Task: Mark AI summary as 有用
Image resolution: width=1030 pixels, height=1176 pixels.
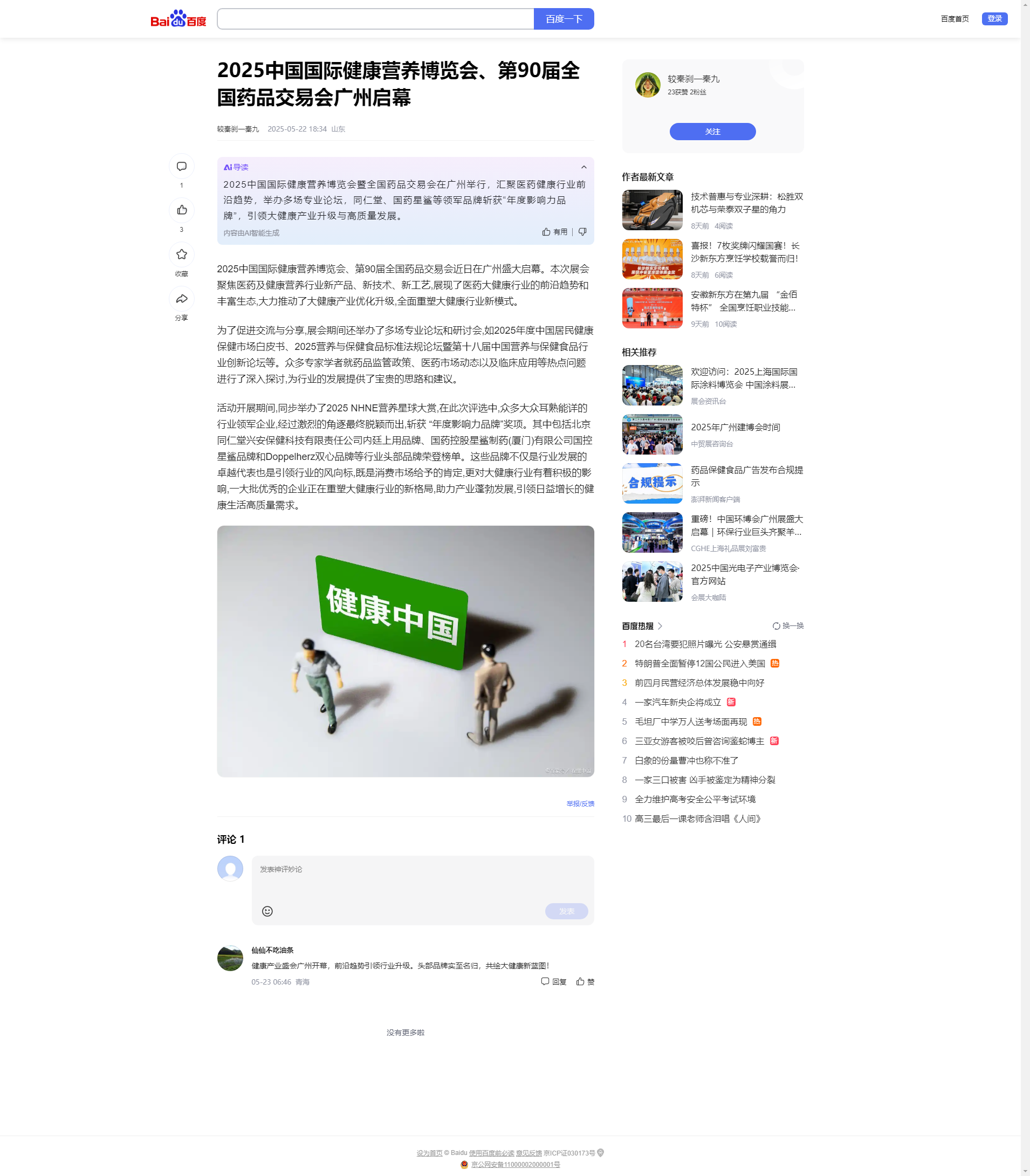Action: (x=555, y=232)
